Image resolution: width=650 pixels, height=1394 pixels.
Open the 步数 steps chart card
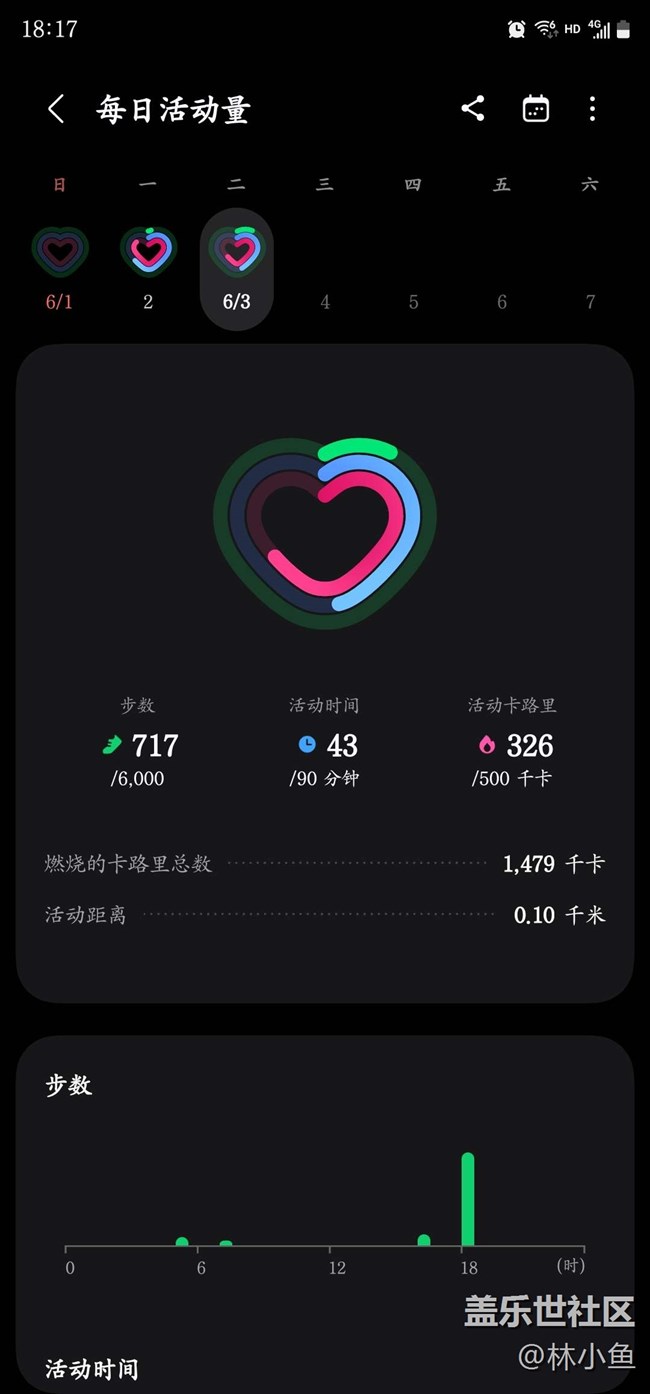tap(324, 1180)
